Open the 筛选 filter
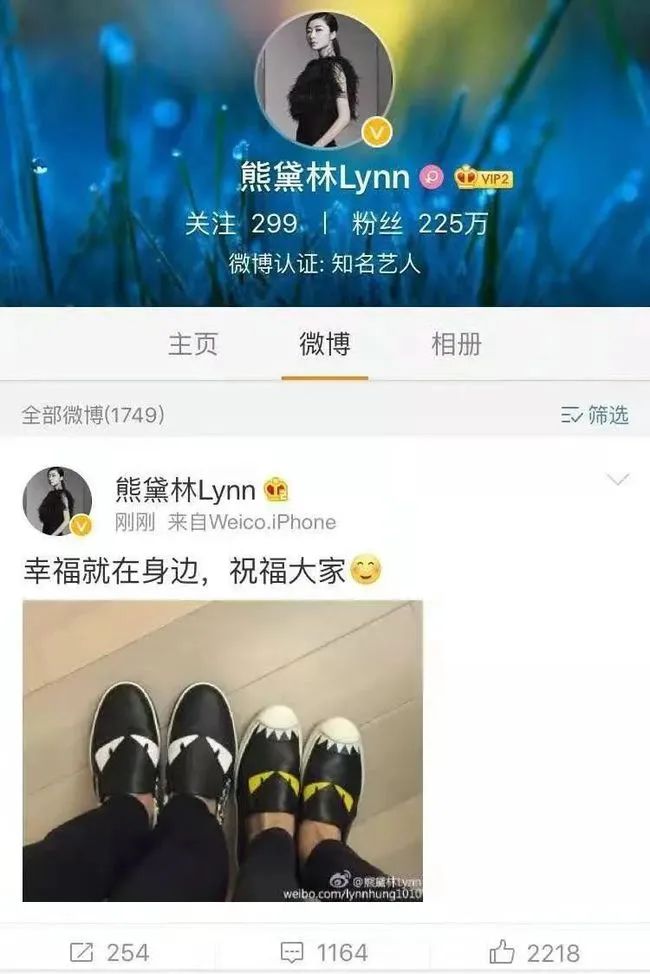 coord(595,415)
